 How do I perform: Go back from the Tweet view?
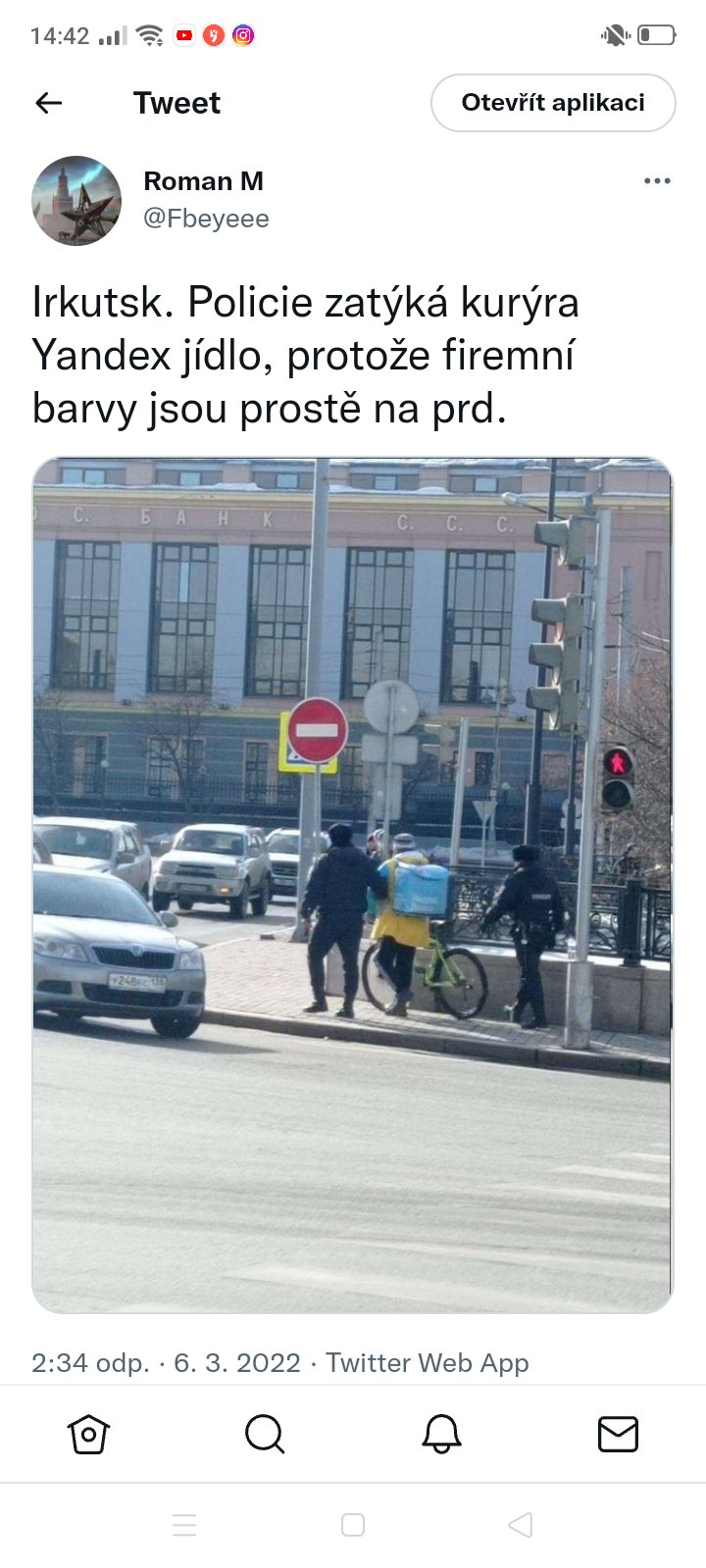48,103
